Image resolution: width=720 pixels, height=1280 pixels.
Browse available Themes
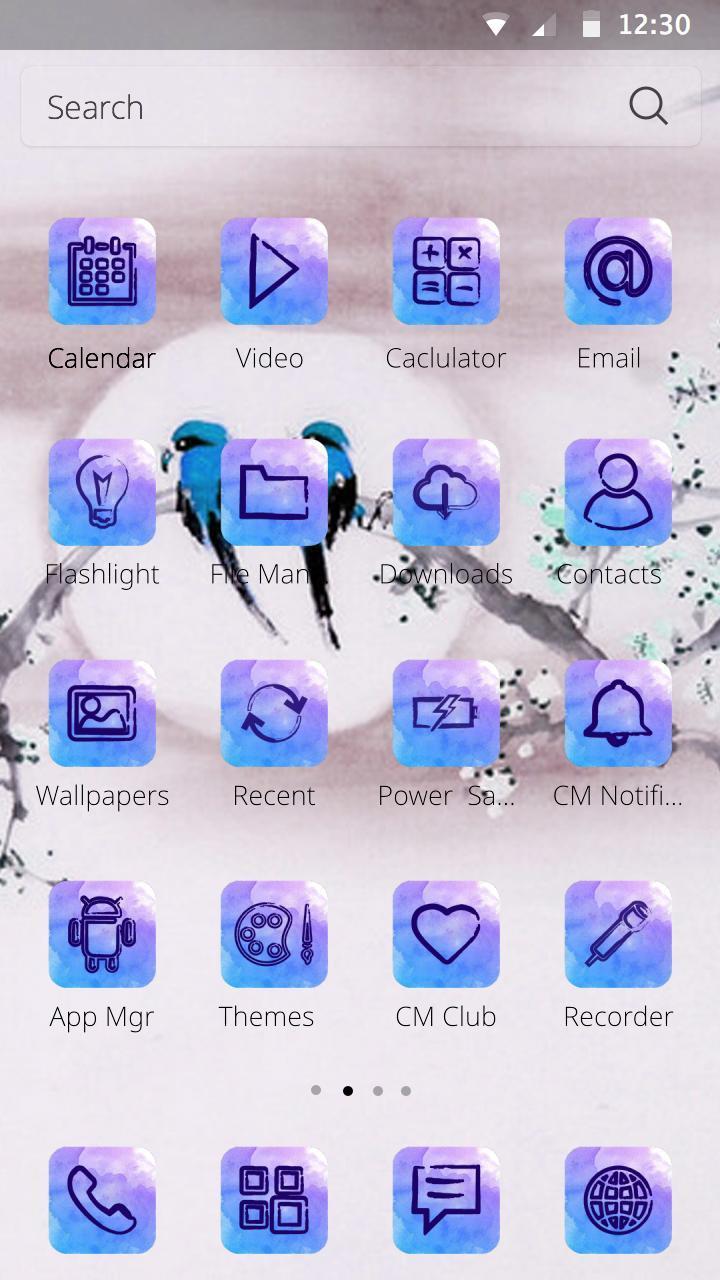click(273, 934)
